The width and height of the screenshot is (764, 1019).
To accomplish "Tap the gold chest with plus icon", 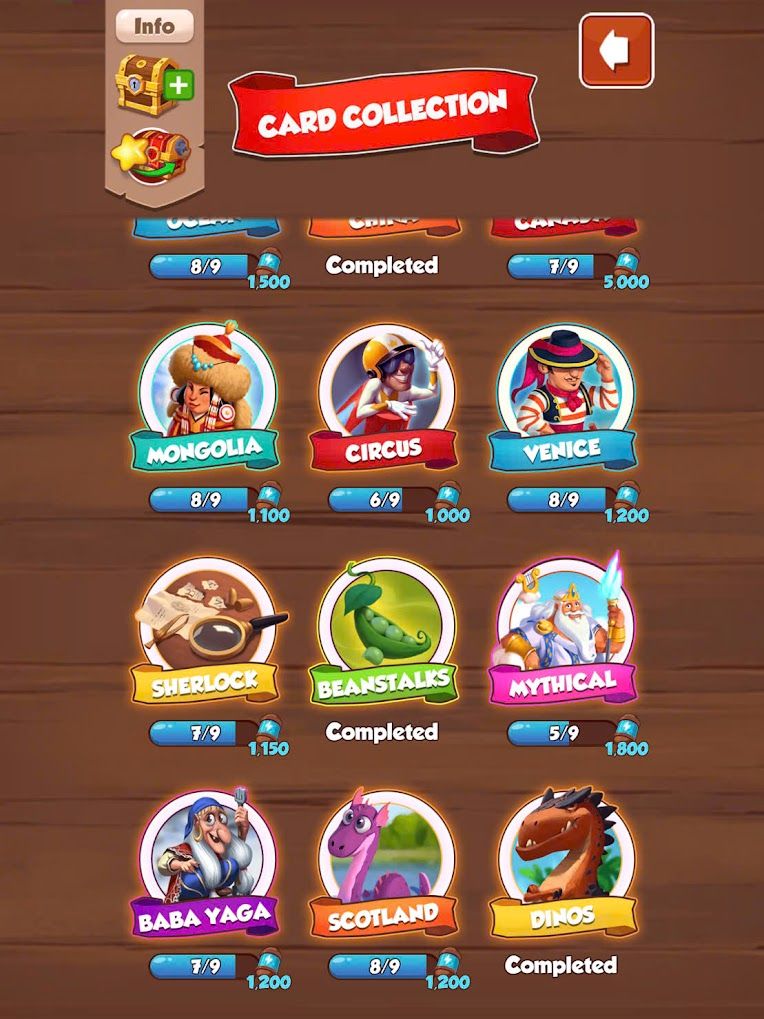I will [152, 84].
